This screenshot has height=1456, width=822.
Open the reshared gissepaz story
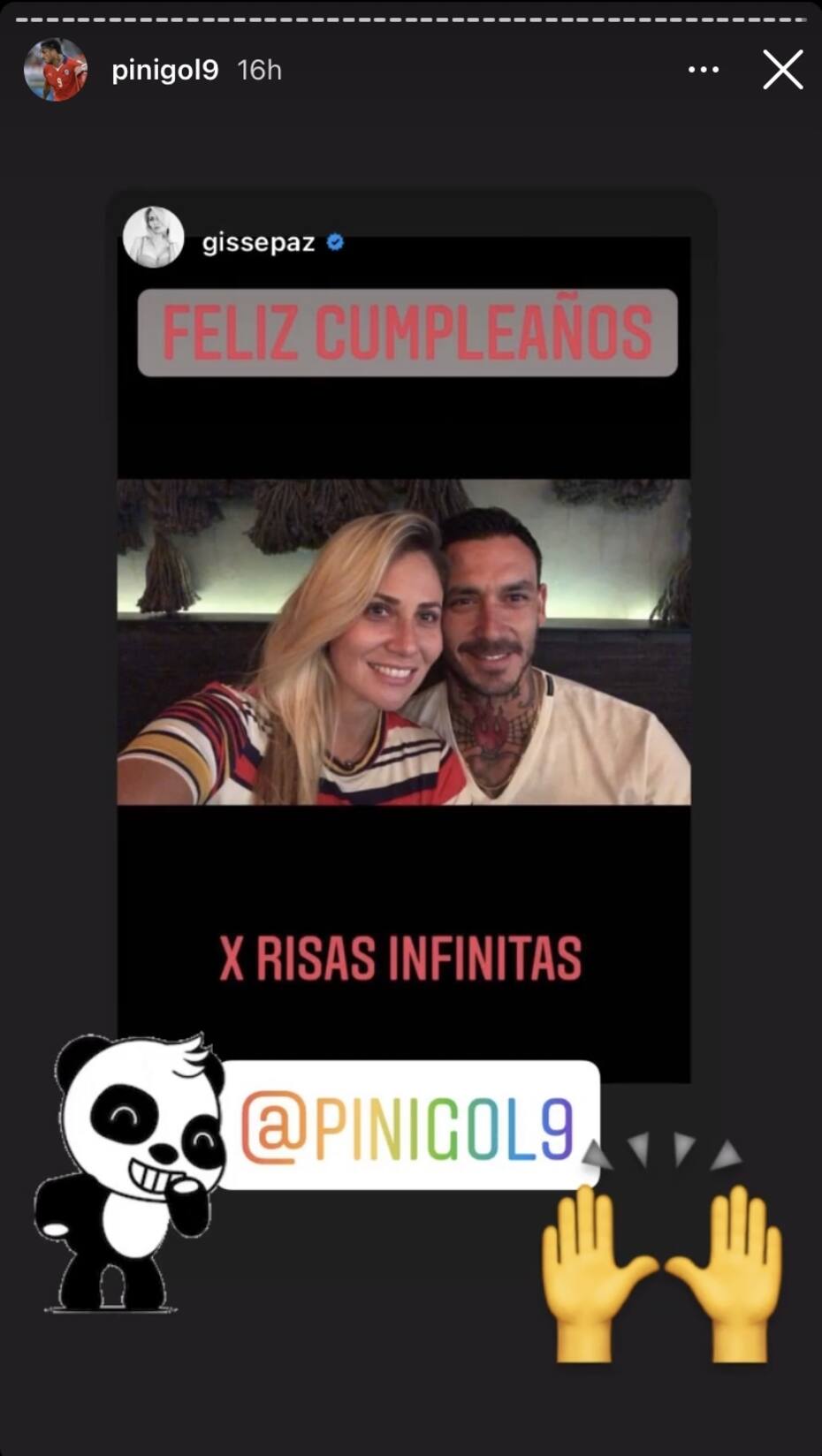click(x=404, y=641)
